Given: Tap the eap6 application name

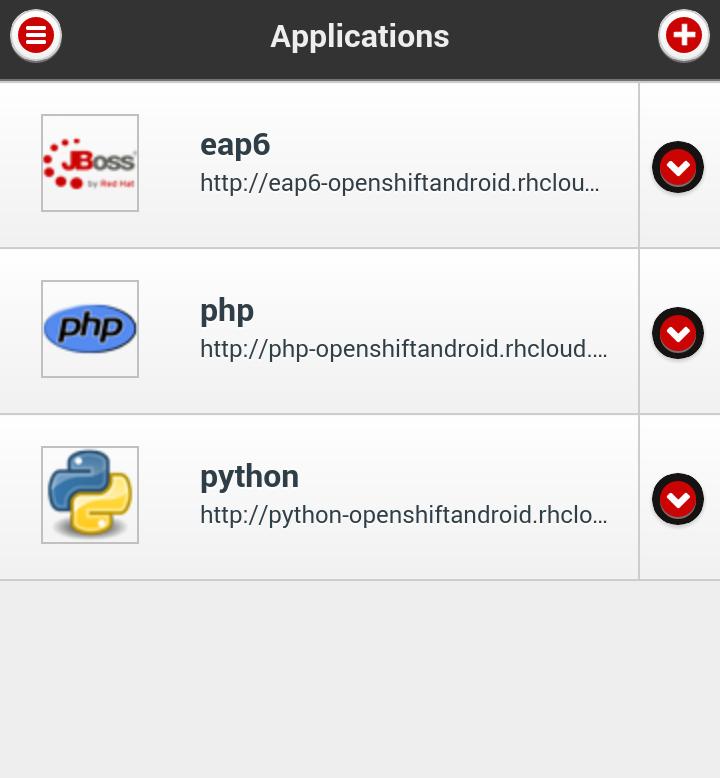Looking at the screenshot, I should coord(235,144).
